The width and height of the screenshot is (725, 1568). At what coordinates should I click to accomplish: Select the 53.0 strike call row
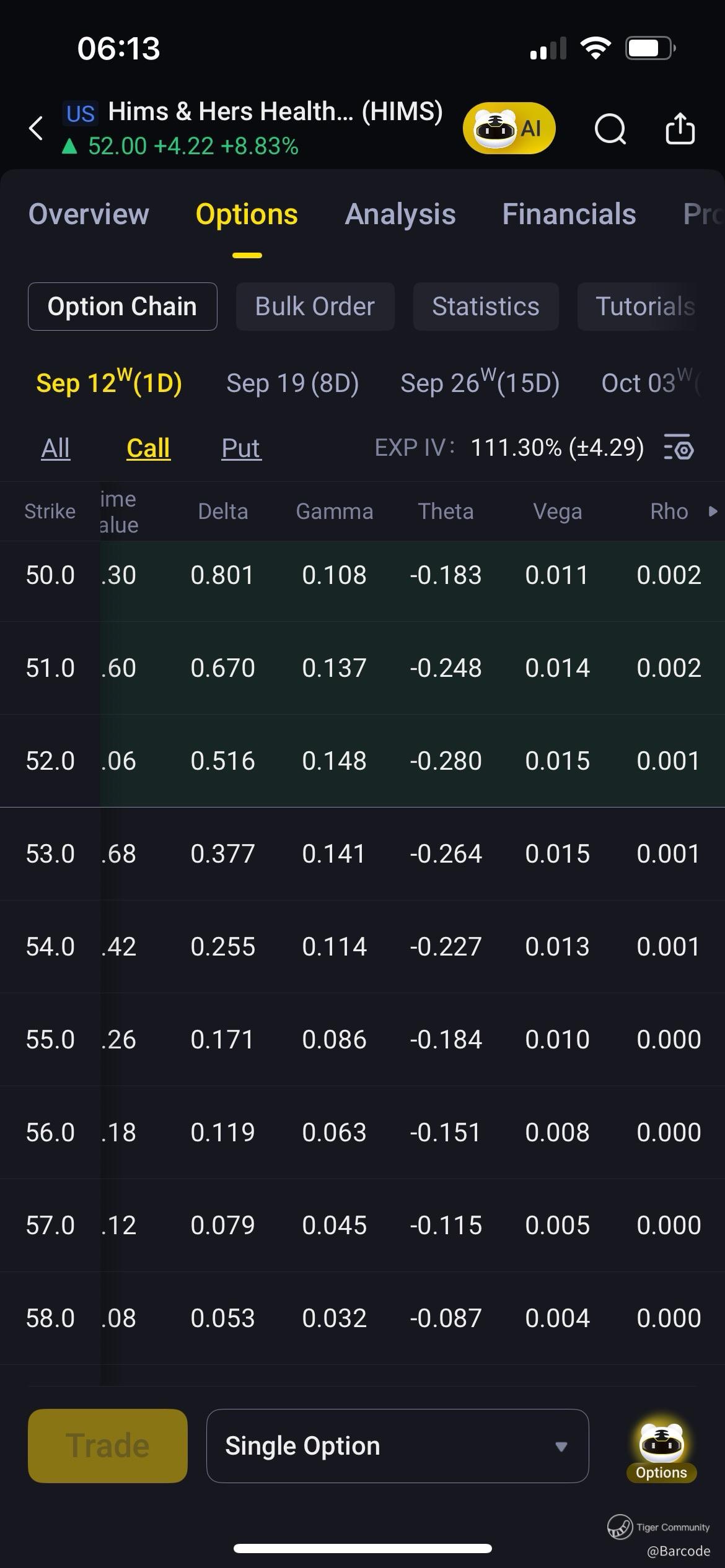[362, 853]
